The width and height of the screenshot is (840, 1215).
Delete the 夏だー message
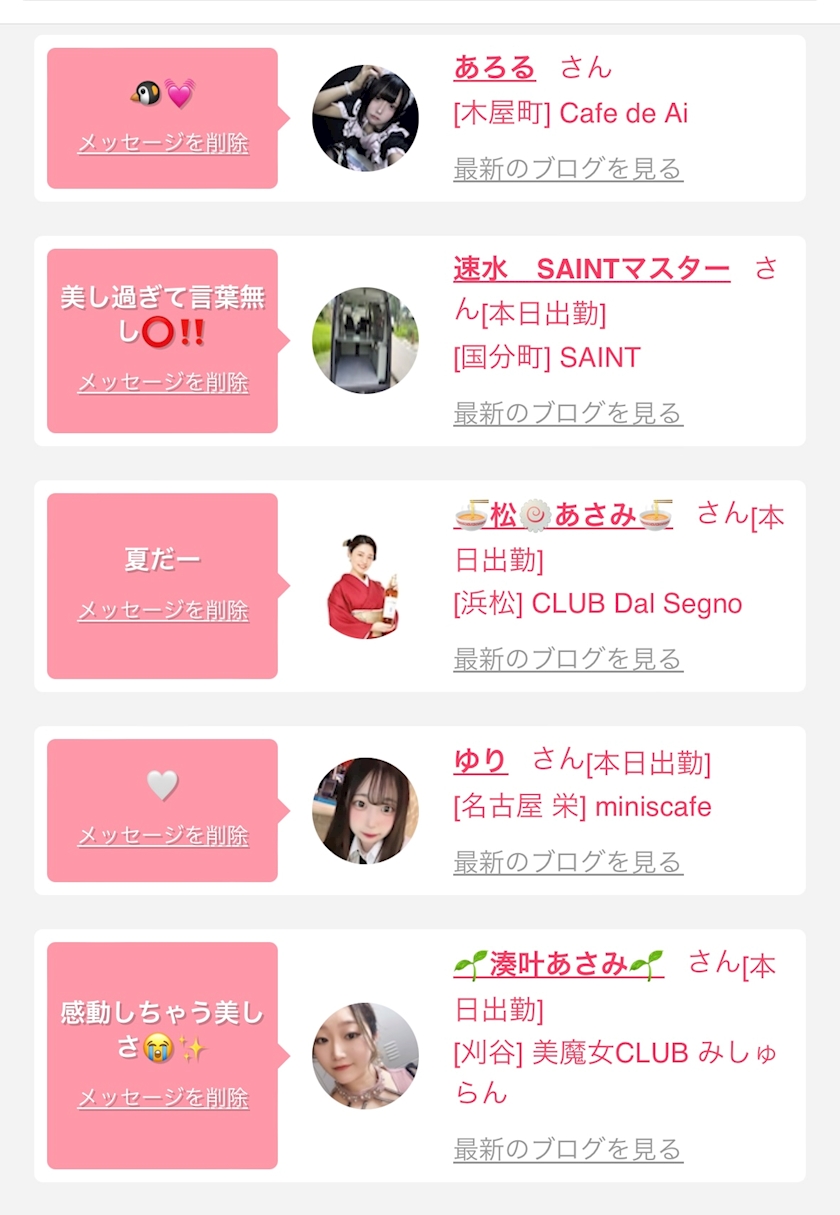pyautogui.click(x=163, y=610)
